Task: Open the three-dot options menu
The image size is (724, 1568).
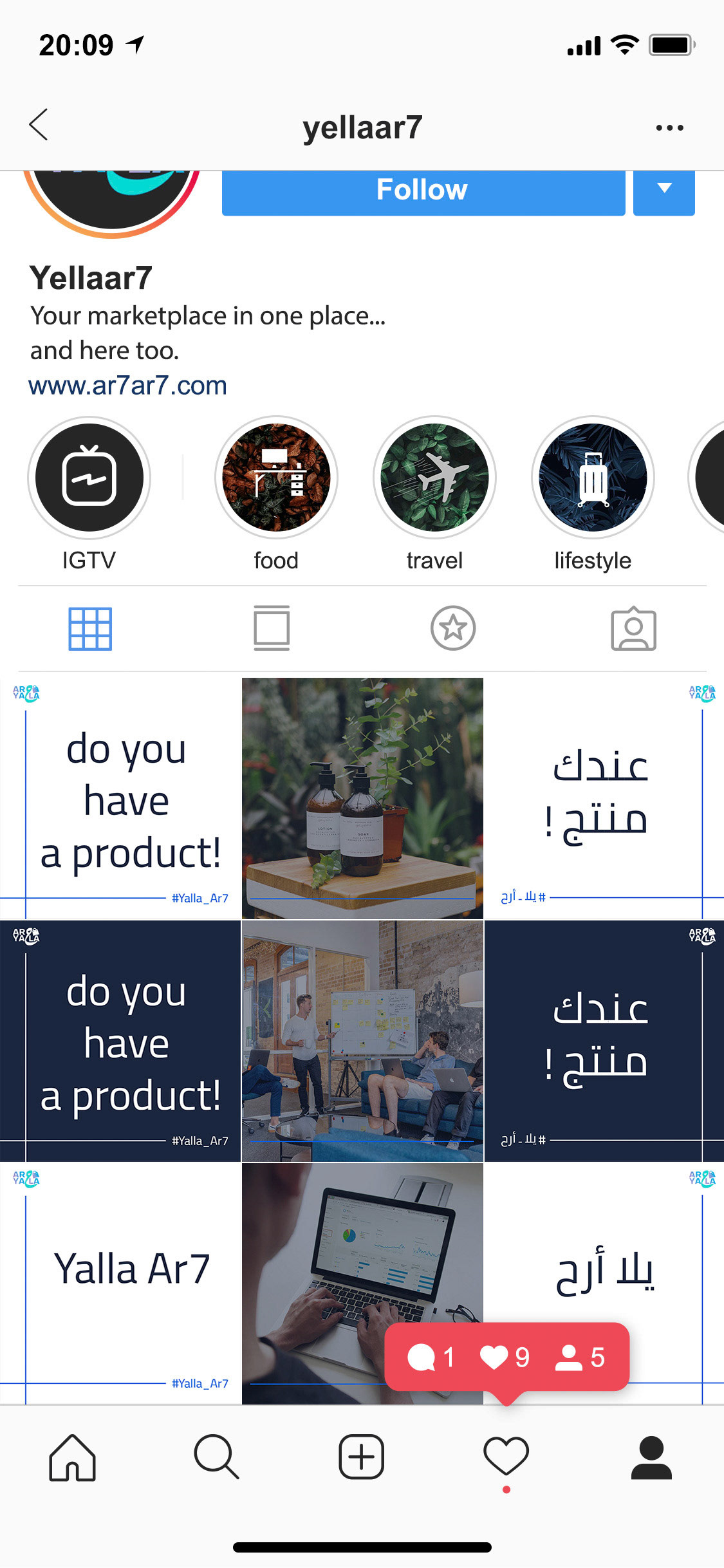Action: click(x=669, y=127)
